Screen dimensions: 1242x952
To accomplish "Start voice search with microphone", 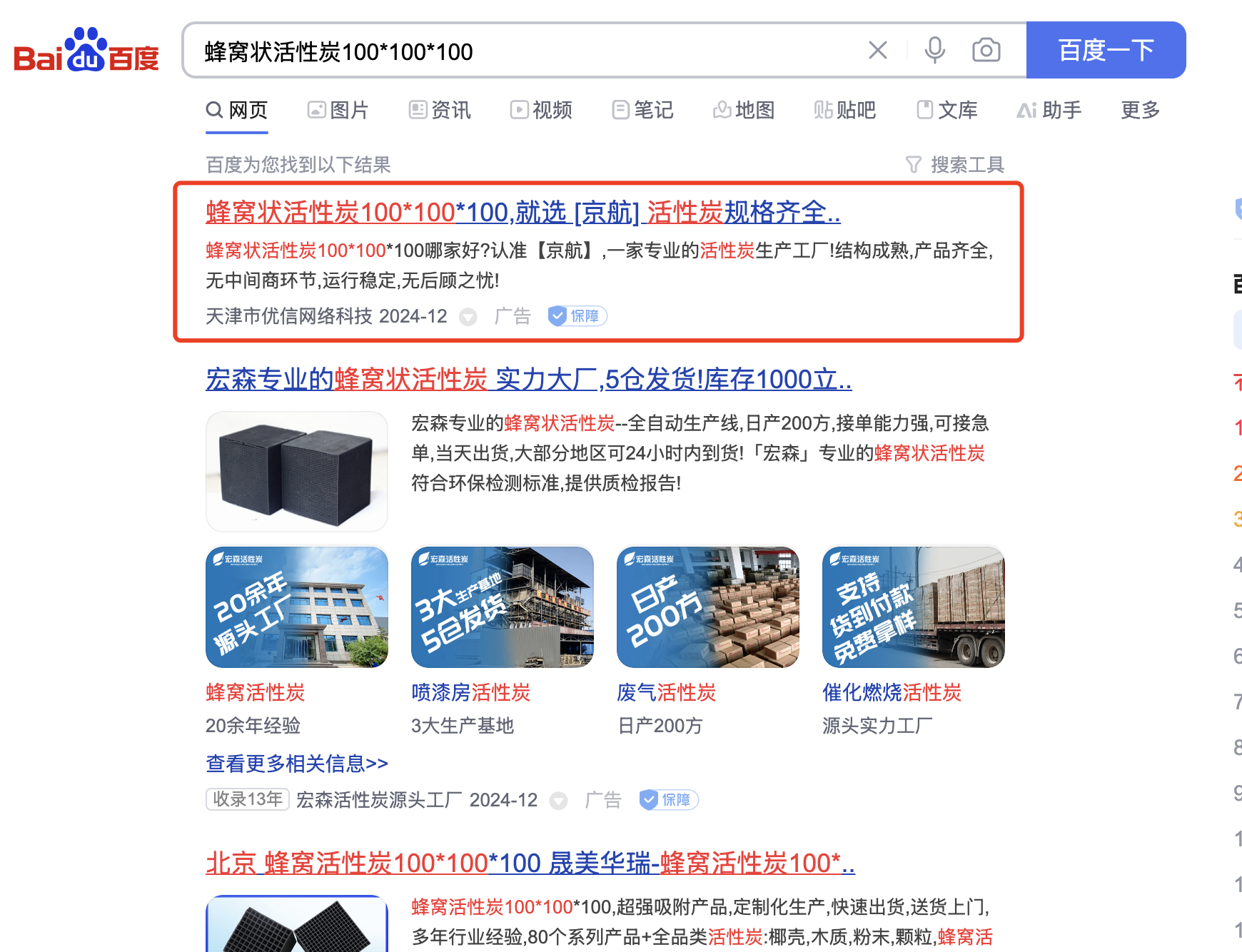I will [934, 51].
